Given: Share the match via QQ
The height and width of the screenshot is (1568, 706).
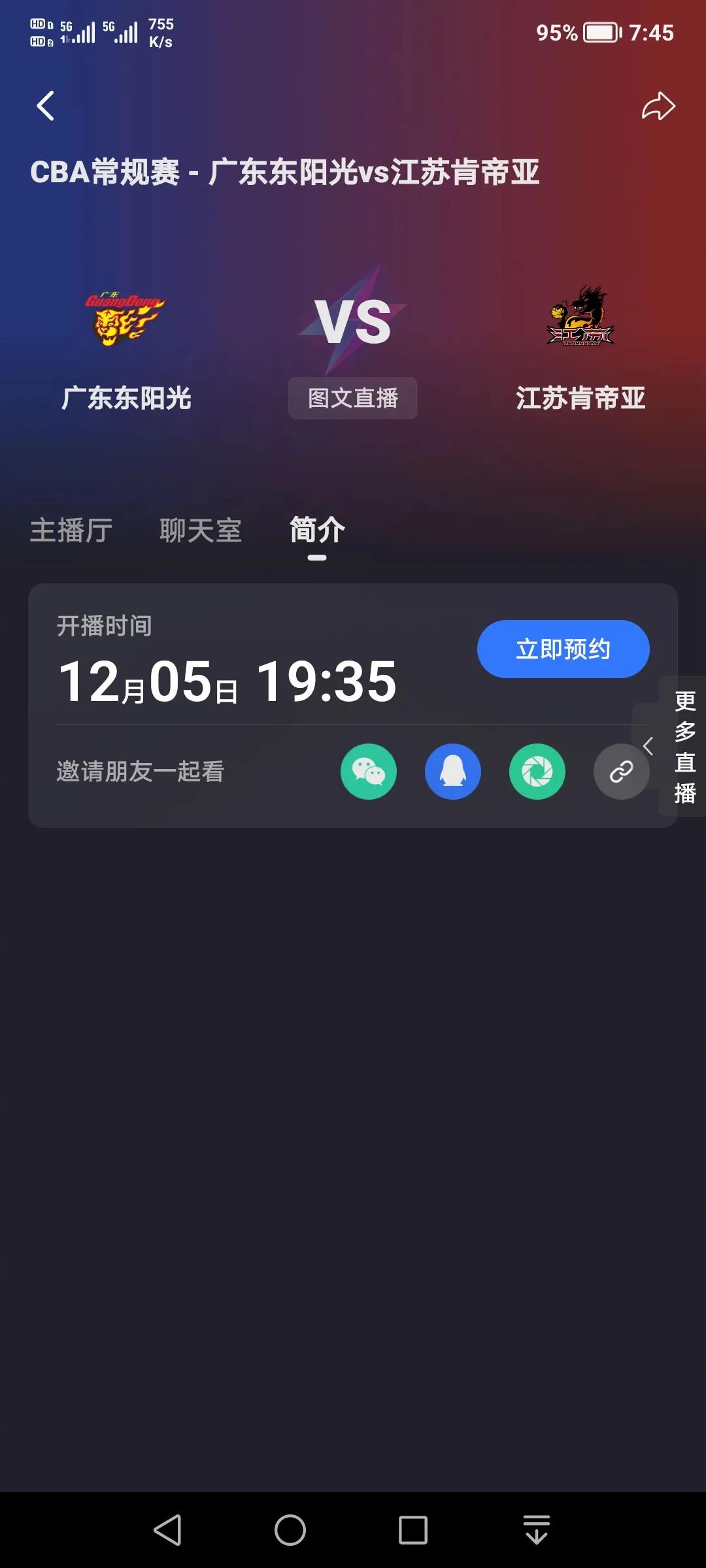Looking at the screenshot, I should coord(453,772).
